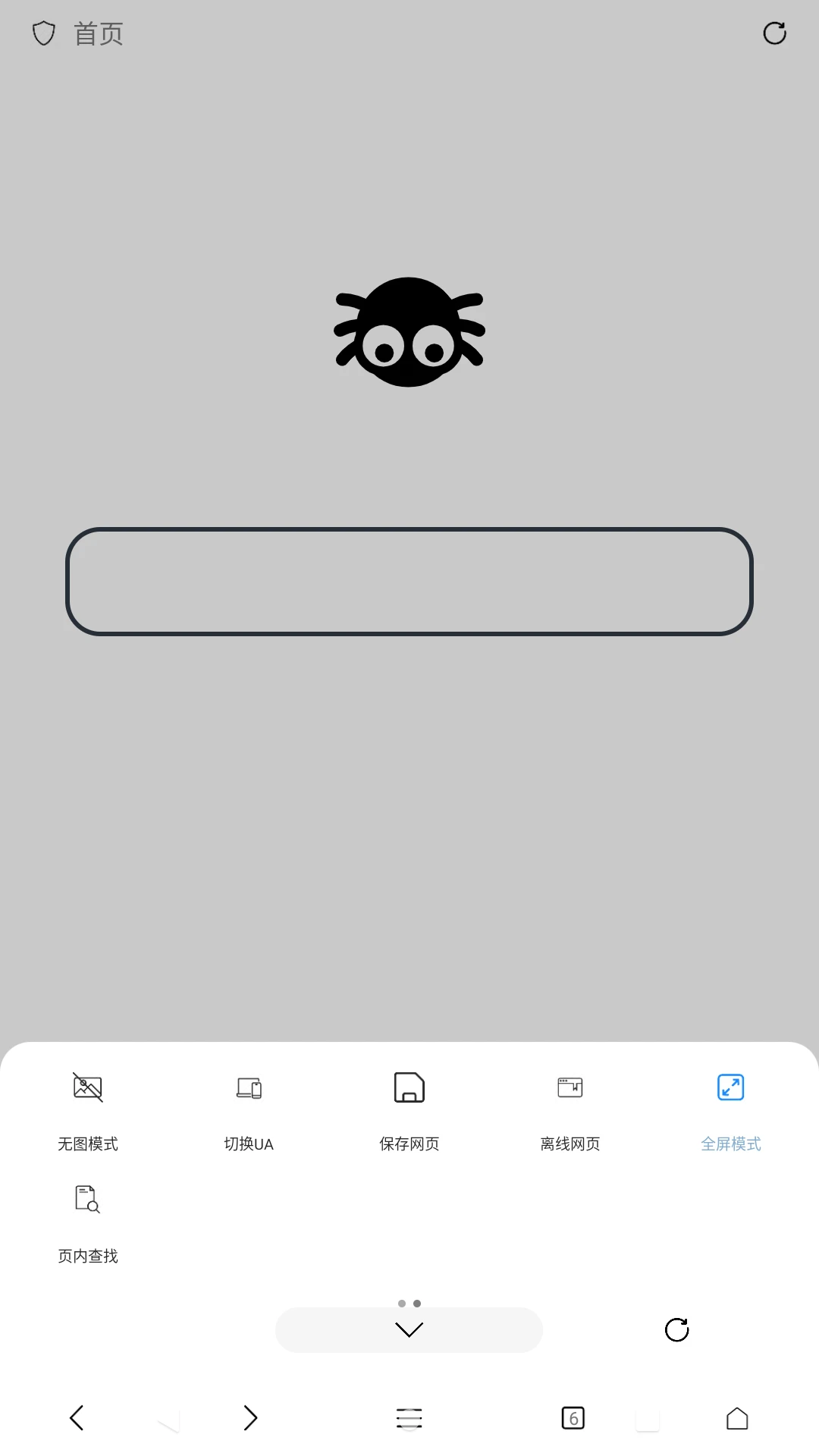Viewport: 819px width, 1456px height.
Task: Open the tab switcher showing 6 tabs
Action: pyautogui.click(x=573, y=1417)
